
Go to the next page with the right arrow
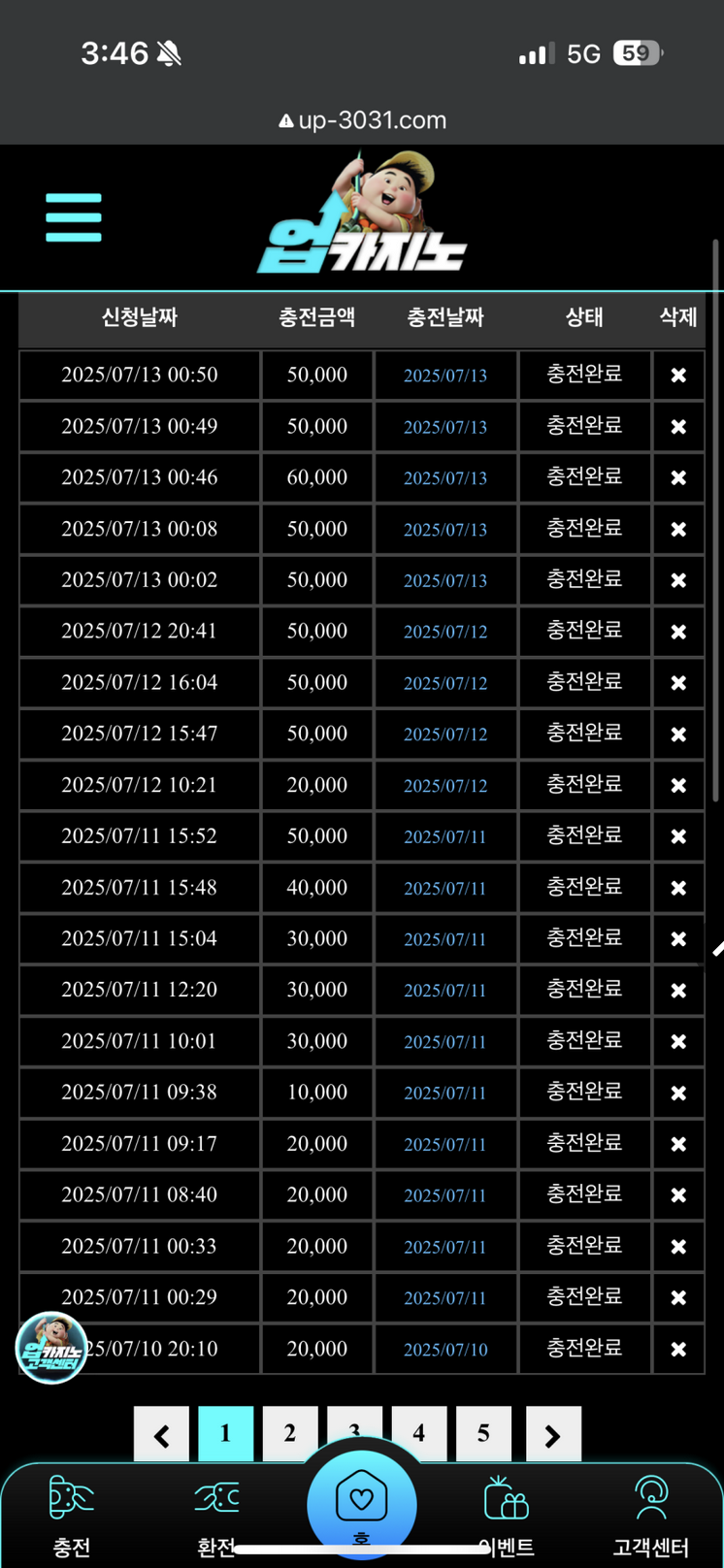(x=553, y=1433)
